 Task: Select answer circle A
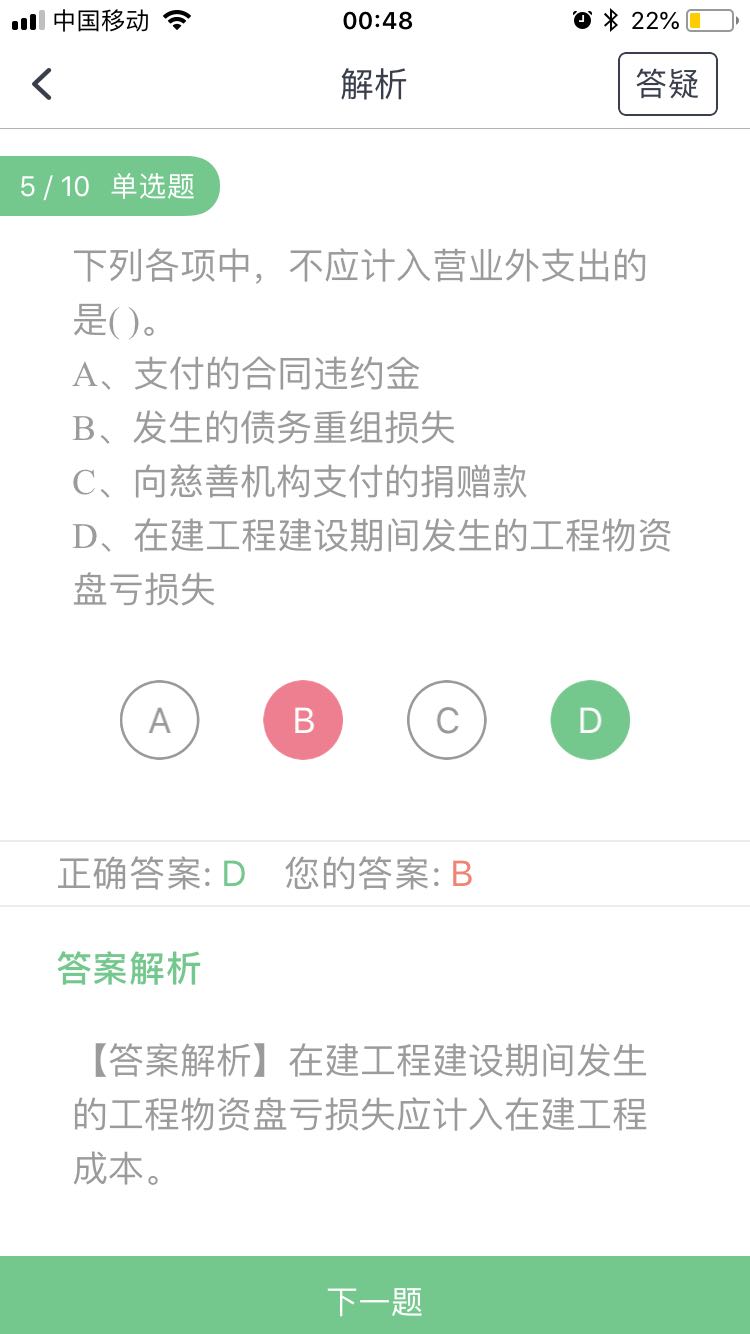click(159, 719)
